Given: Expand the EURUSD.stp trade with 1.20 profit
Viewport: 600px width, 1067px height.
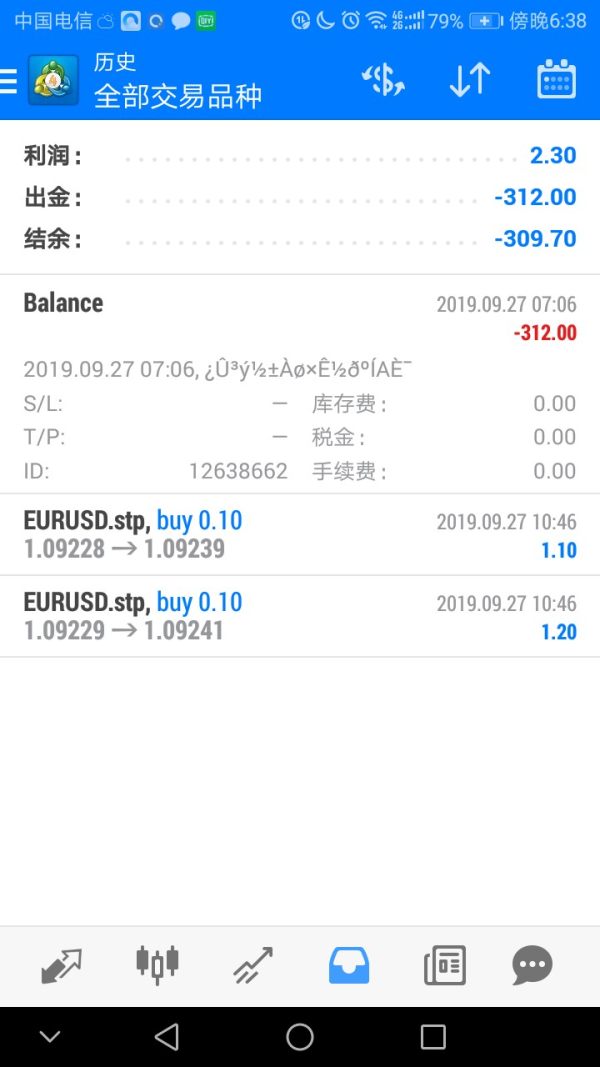Looking at the screenshot, I should 300,616.
